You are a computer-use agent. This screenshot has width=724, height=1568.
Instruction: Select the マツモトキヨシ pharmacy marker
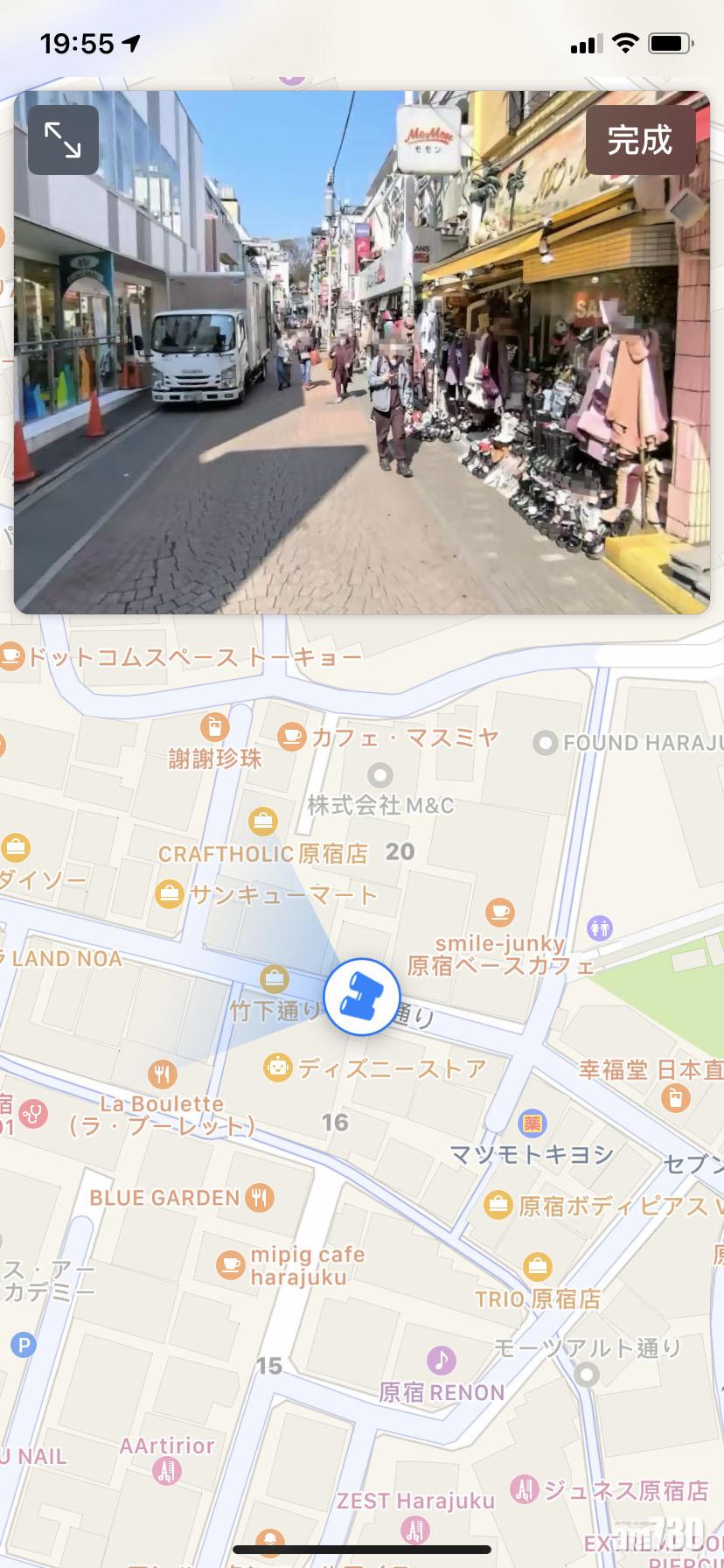coord(532,1123)
